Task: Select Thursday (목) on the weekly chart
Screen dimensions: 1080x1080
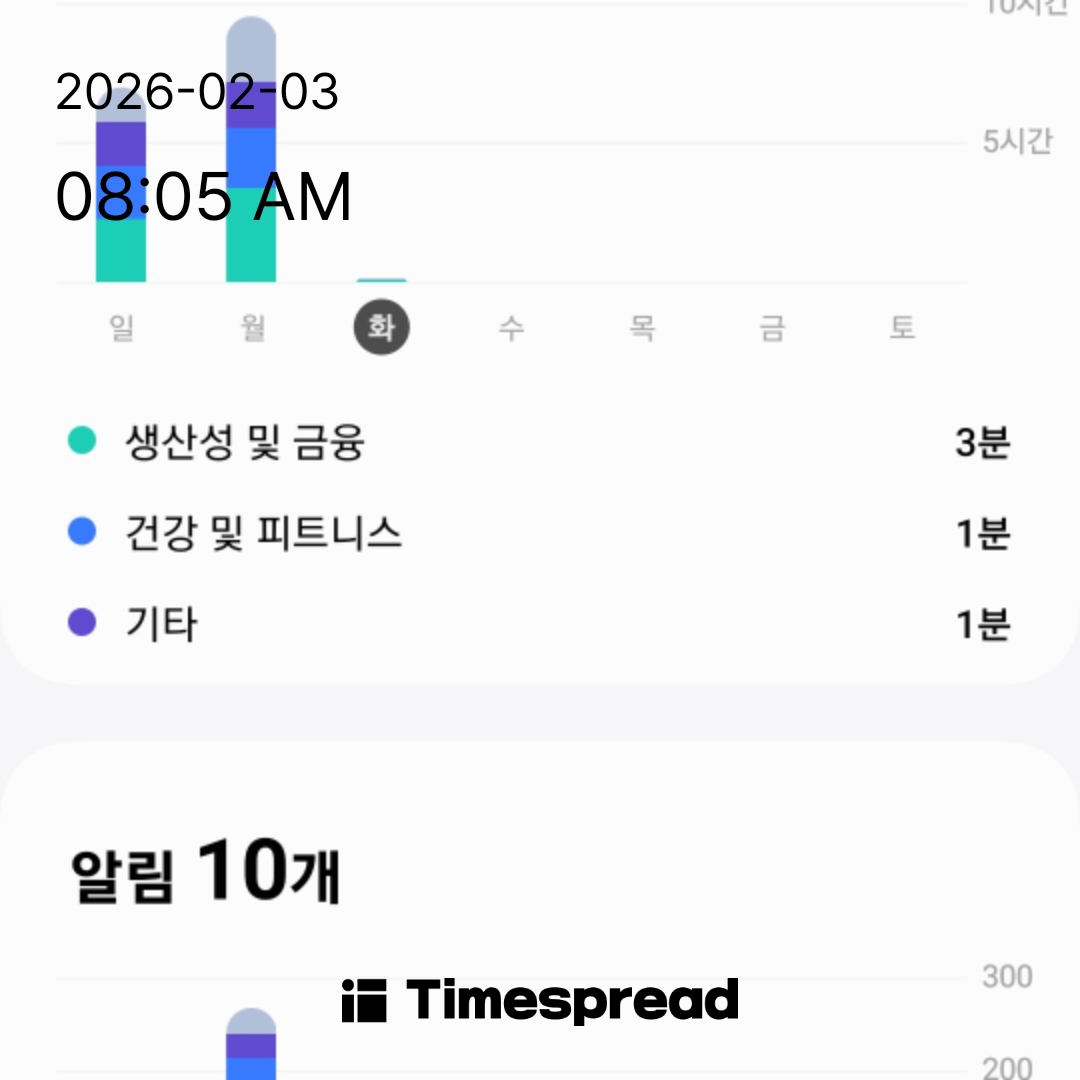Action: [x=641, y=328]
